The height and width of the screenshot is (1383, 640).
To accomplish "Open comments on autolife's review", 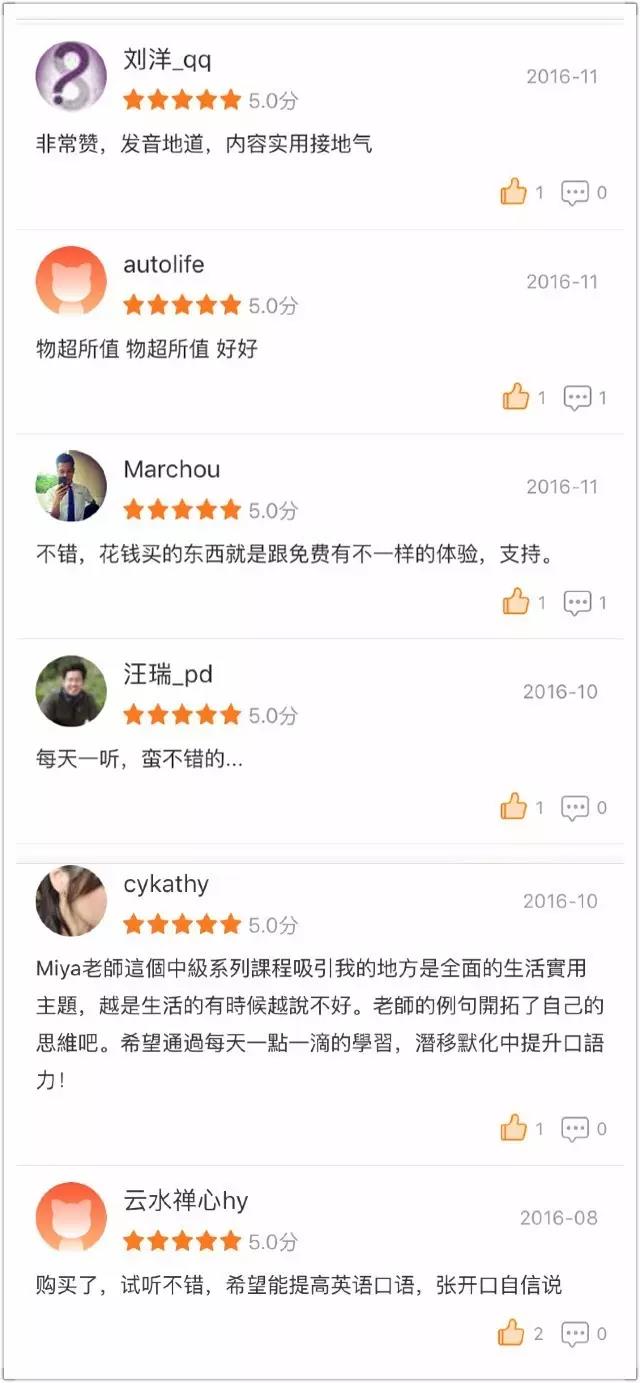I will tap(577, 398).
